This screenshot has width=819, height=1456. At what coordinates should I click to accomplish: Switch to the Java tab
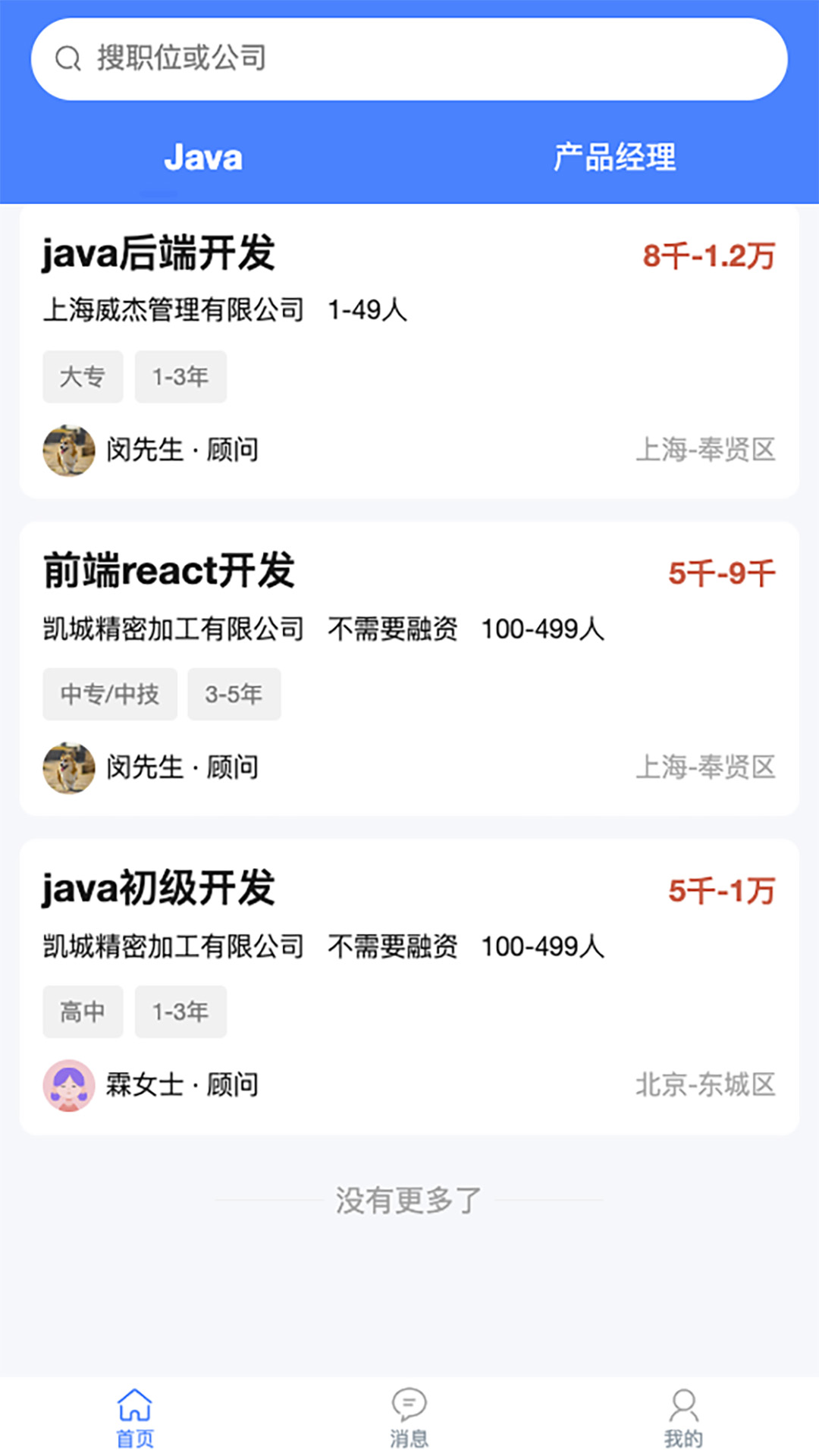[x=205, y=157]
